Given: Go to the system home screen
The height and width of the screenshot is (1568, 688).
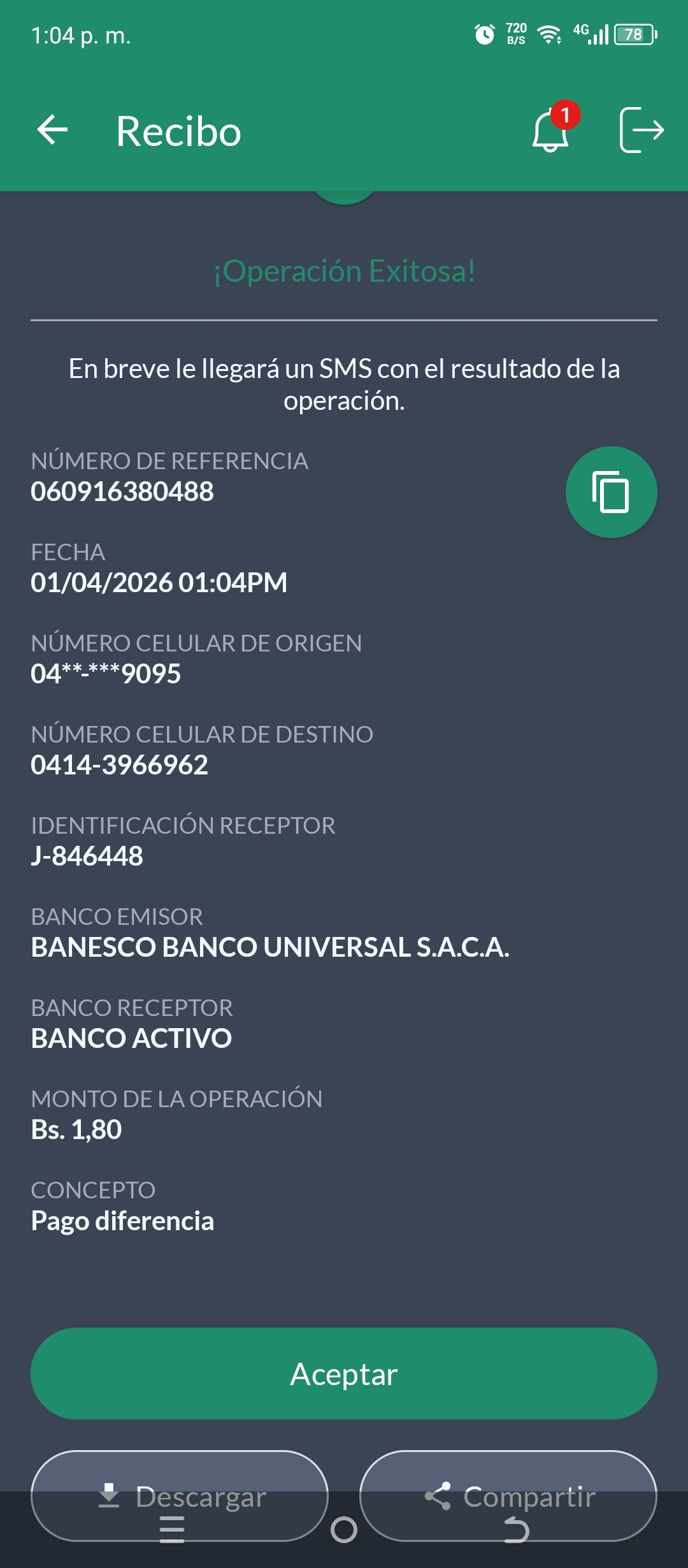Looking at the screenshot, I should tap(344, 1530).
